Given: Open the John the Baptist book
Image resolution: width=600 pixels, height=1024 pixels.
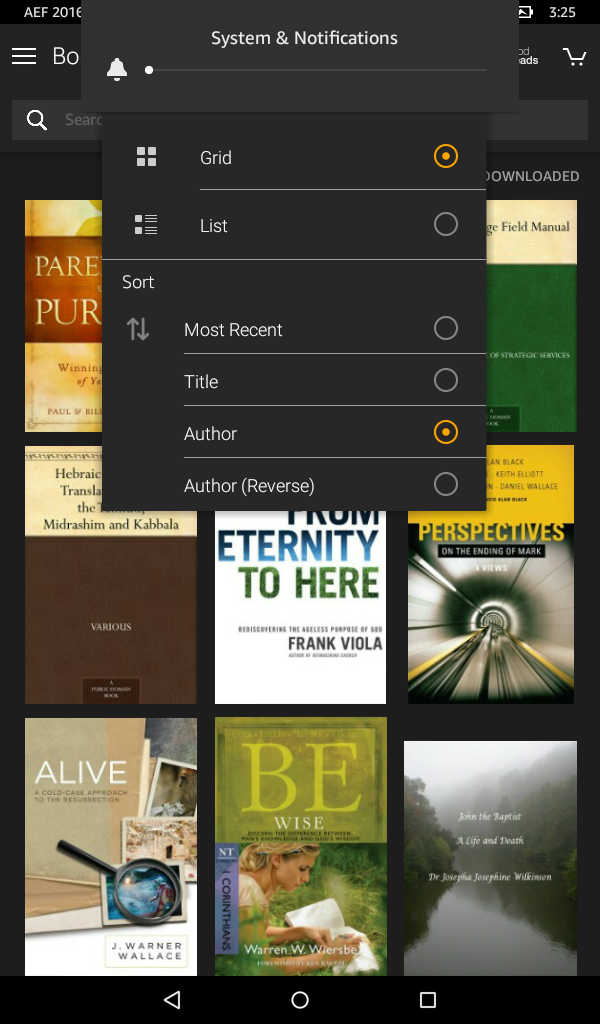Looking at the screenshot, I should pyautogui.click(x=490, y=858).
